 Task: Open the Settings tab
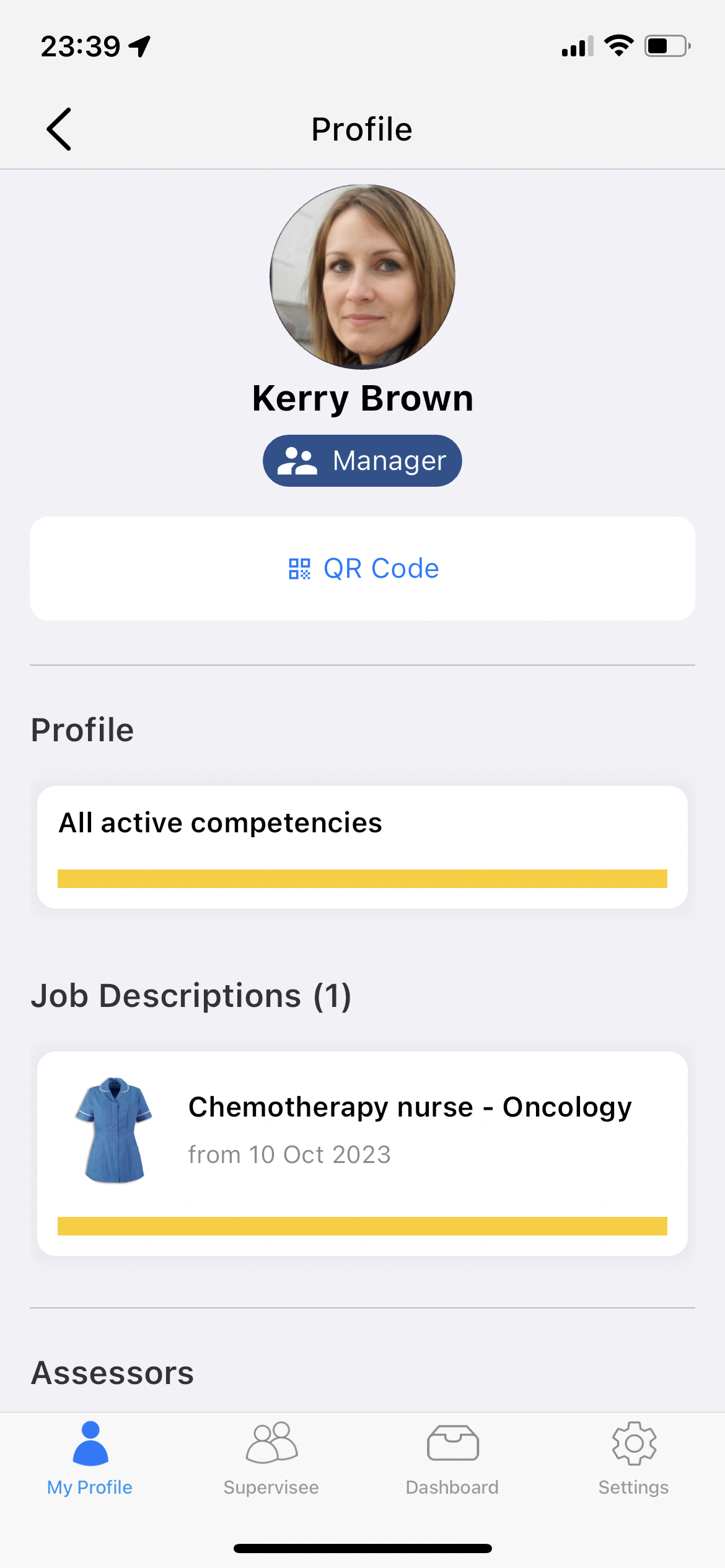coord(633,1459)
